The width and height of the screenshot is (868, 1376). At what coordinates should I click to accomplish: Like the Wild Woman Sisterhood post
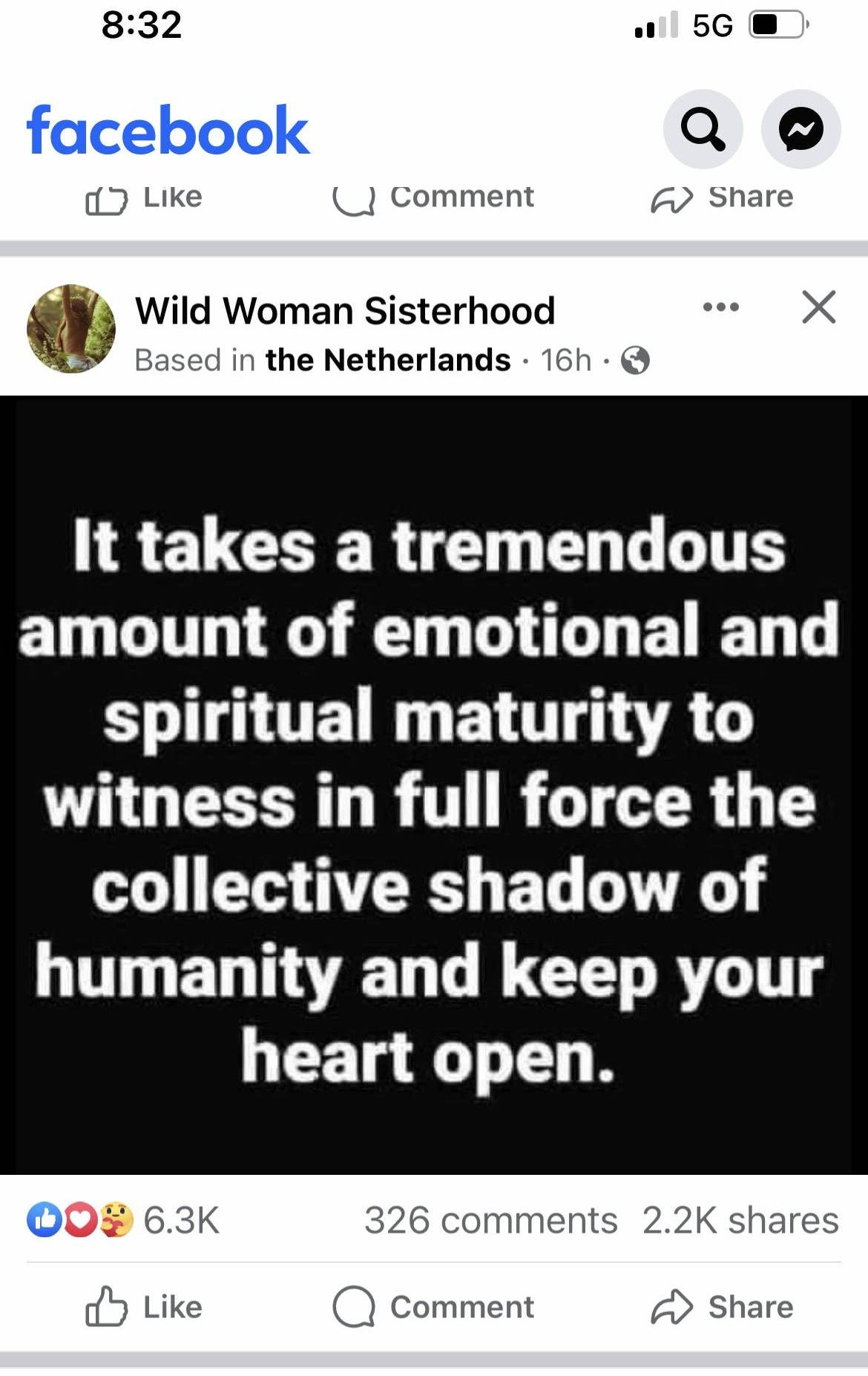pos(144,1307)
